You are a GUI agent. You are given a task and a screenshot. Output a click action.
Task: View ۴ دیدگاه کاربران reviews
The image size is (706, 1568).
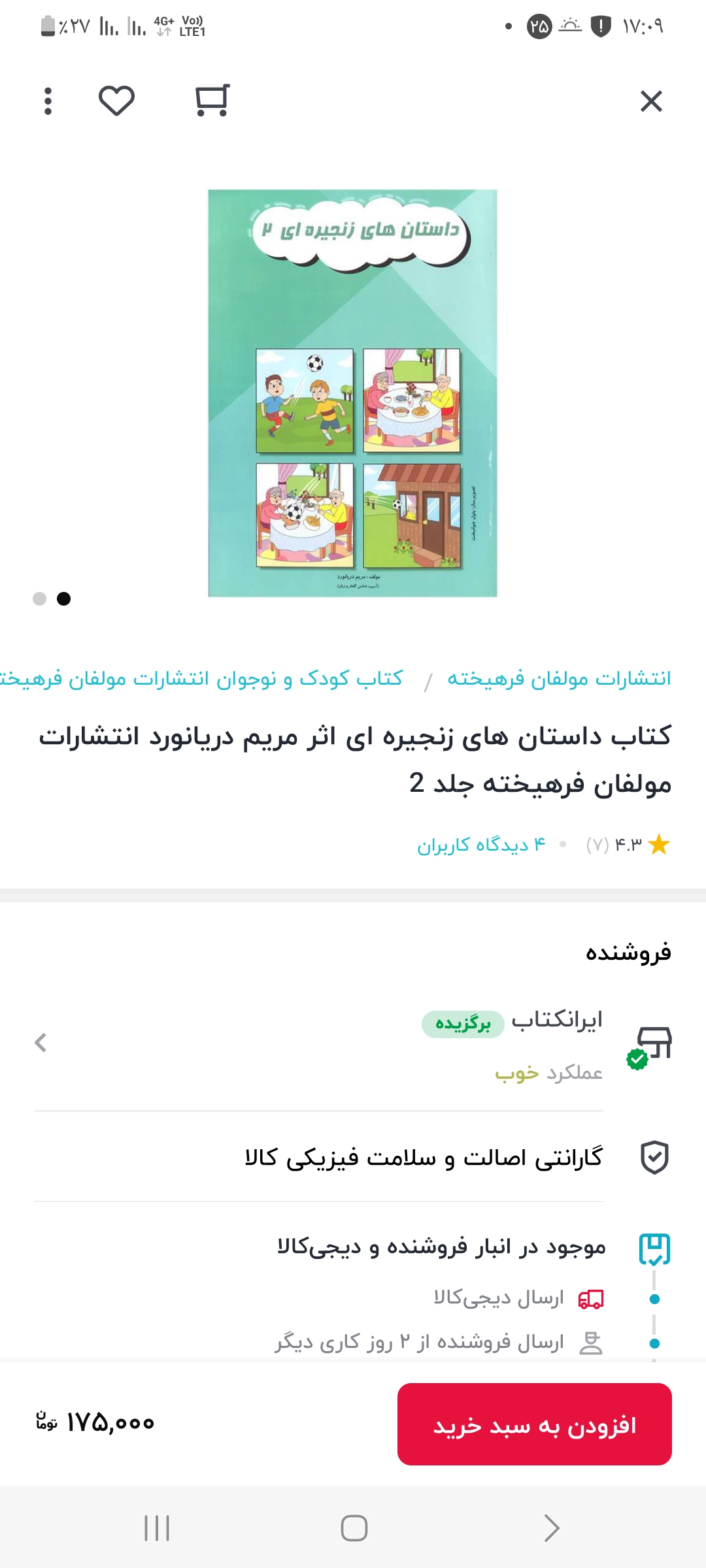tap(481, 845)
